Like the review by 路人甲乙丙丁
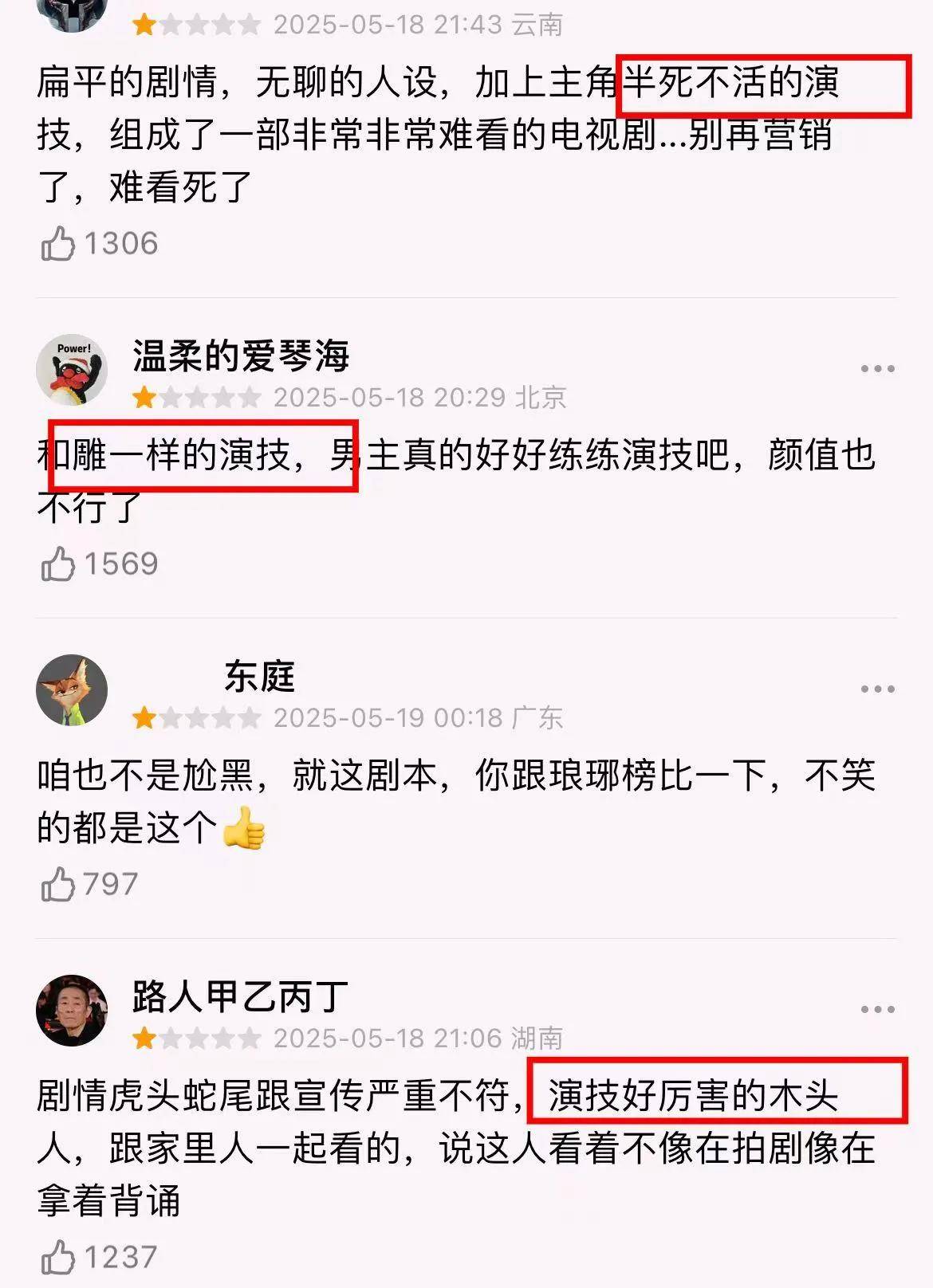 click(x=58, y=1258)
